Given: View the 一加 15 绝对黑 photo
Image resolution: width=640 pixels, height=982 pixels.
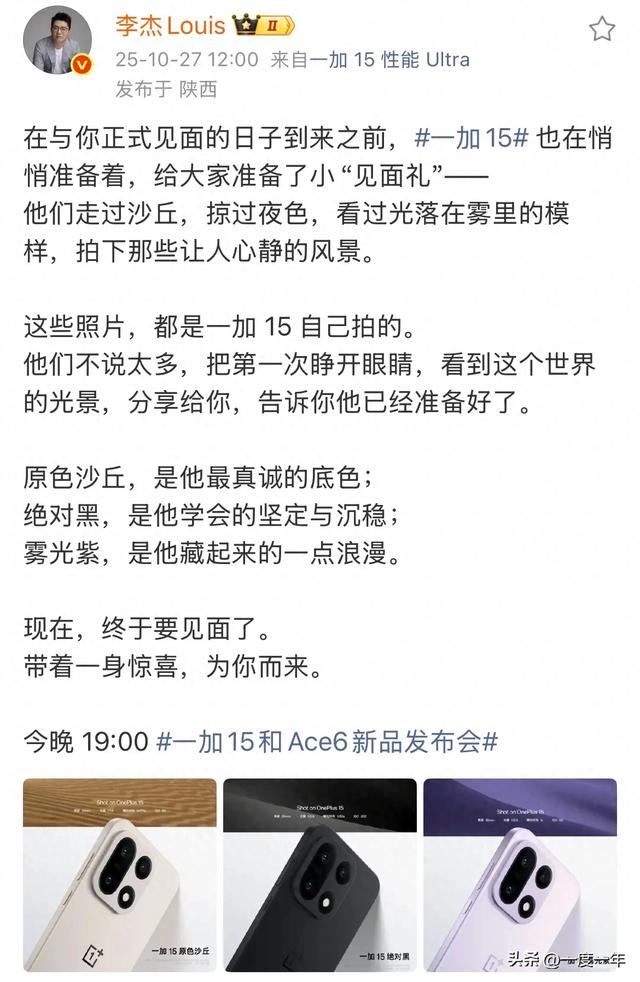Looking at the screenshot, I should point(319,875).
